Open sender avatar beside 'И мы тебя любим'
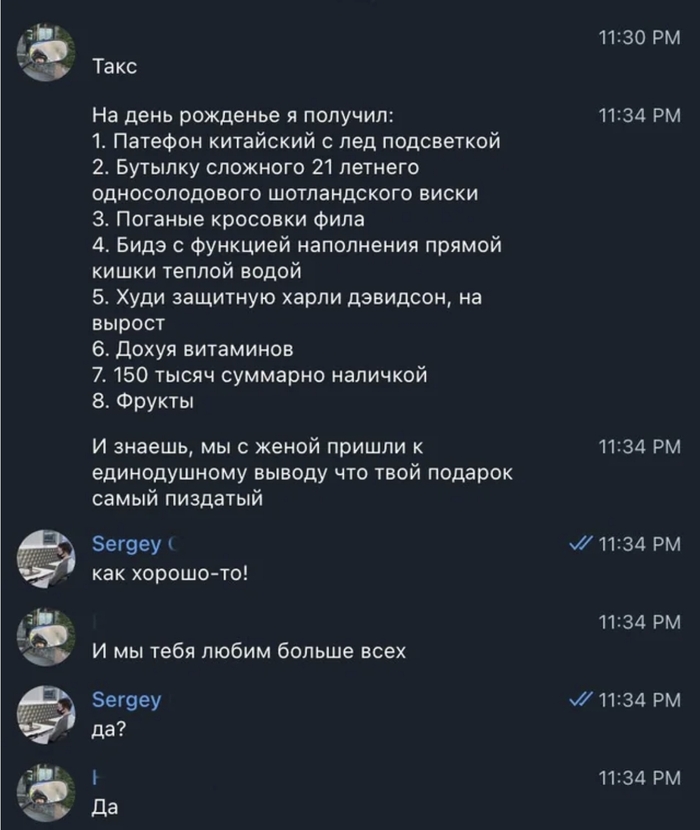 [x=46, y=637]
